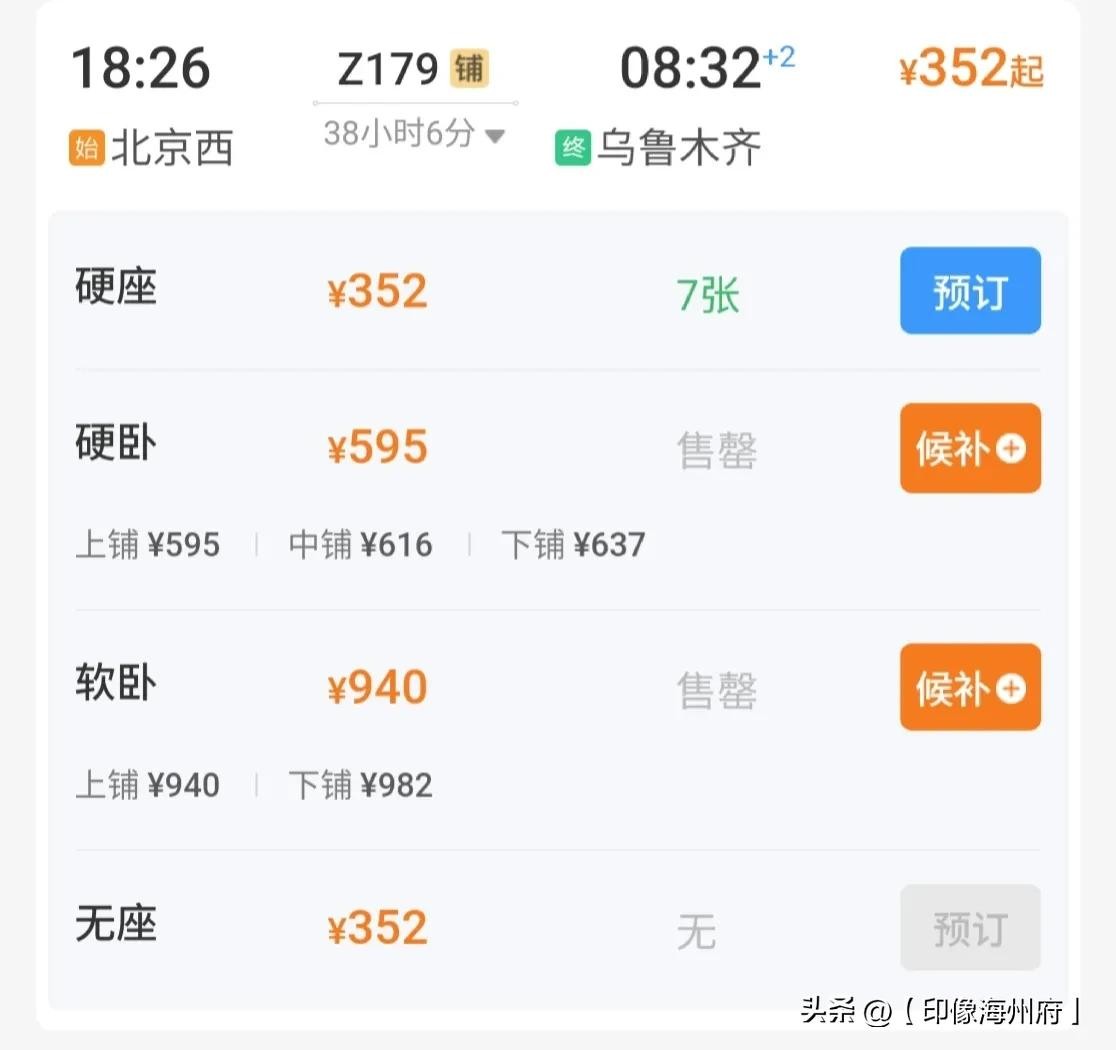This screenshot has width=1116, height=1050.
Task: Join the waitlist for hard sleeper
Action: (x=969, y=448)
